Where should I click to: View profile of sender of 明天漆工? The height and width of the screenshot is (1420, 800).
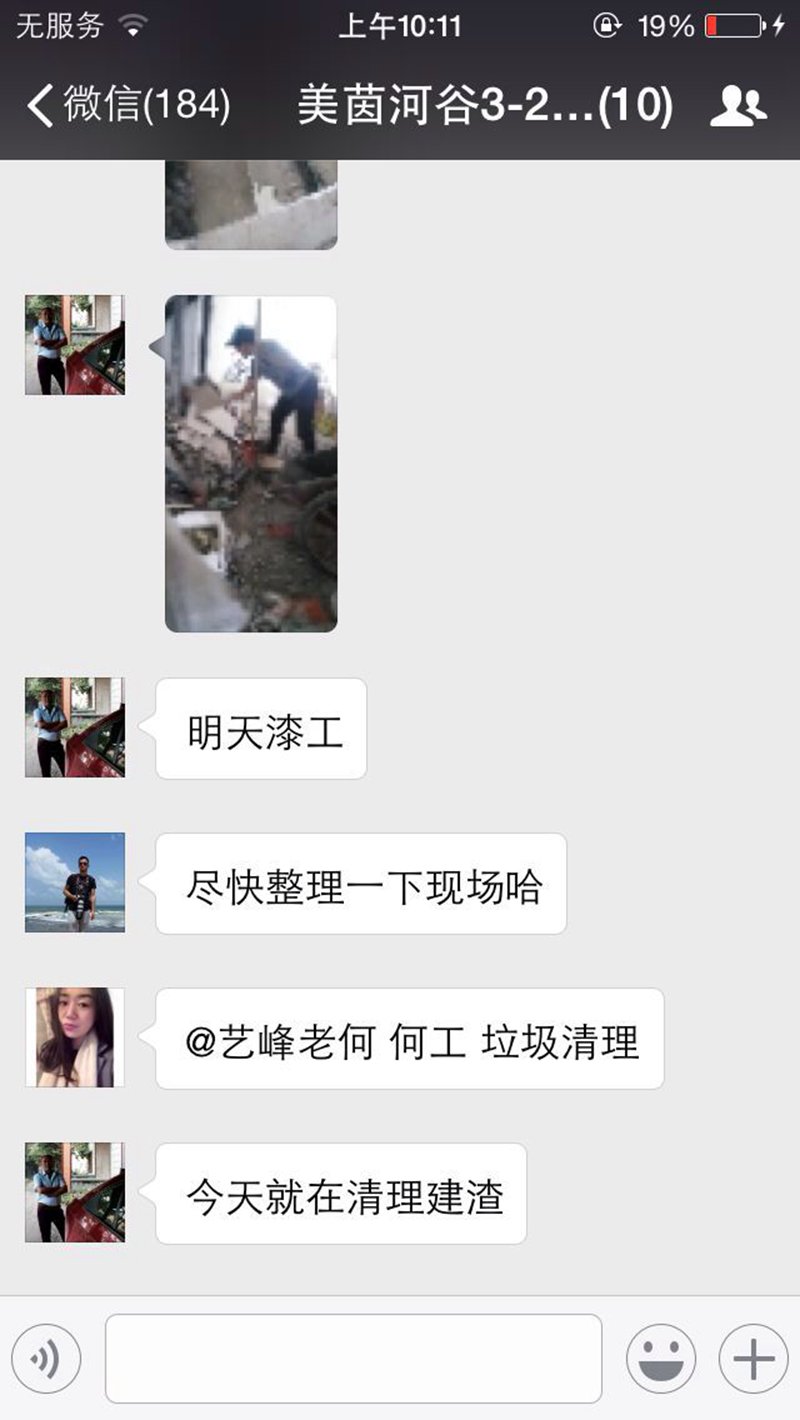[75, 727]
